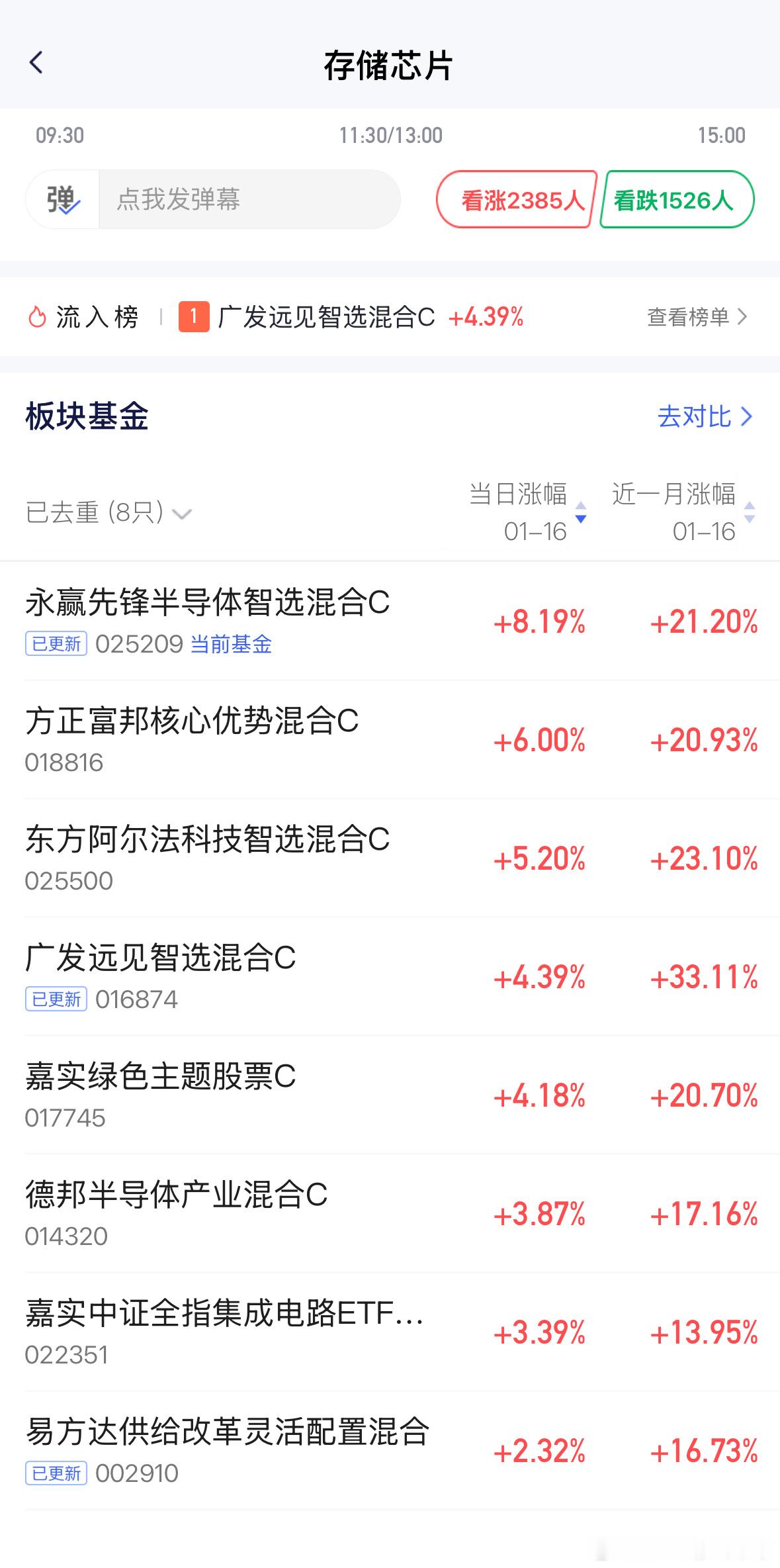
Task: Switch to the 流入榜 ranking section
Action: coord(97,316)
